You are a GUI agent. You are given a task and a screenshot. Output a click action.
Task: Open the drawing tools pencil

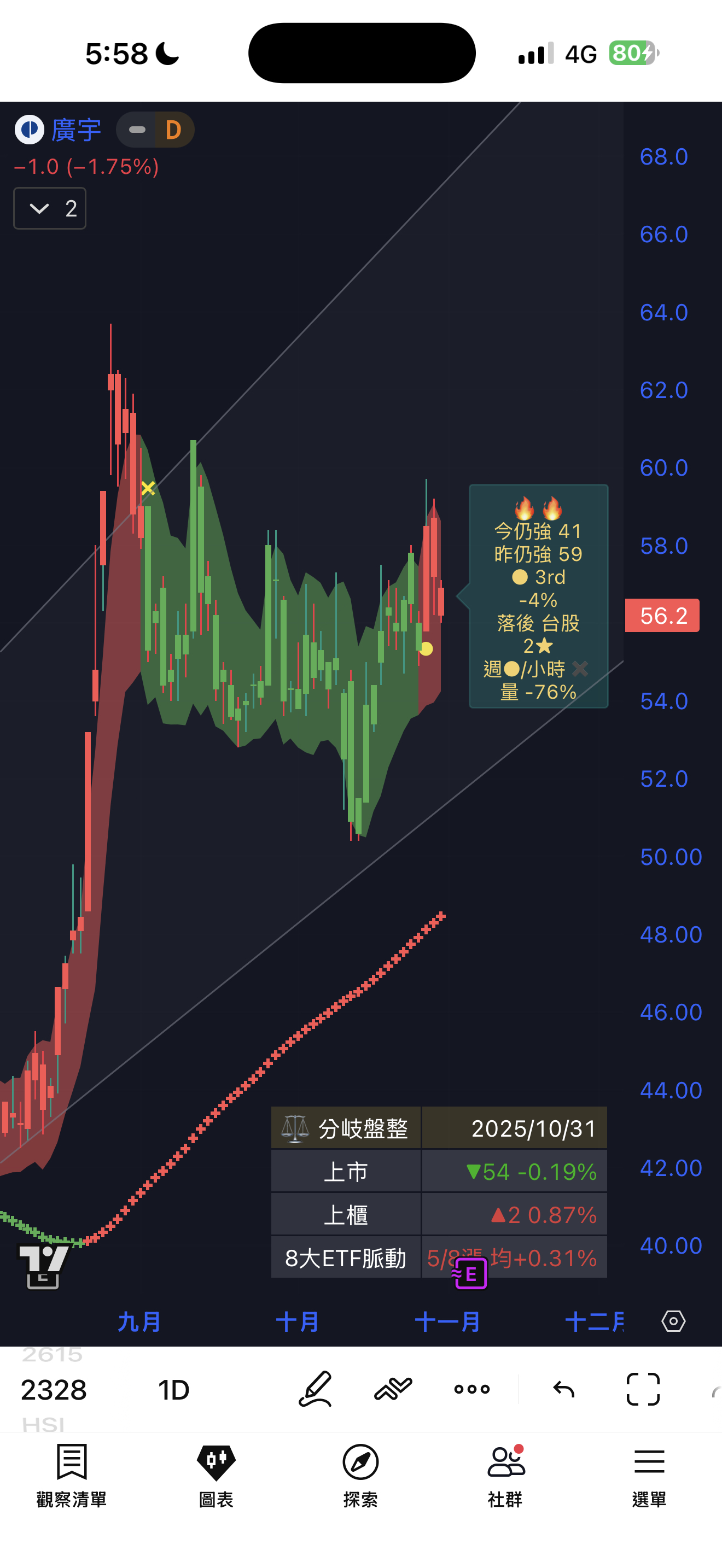click(x=316, y=1389)
